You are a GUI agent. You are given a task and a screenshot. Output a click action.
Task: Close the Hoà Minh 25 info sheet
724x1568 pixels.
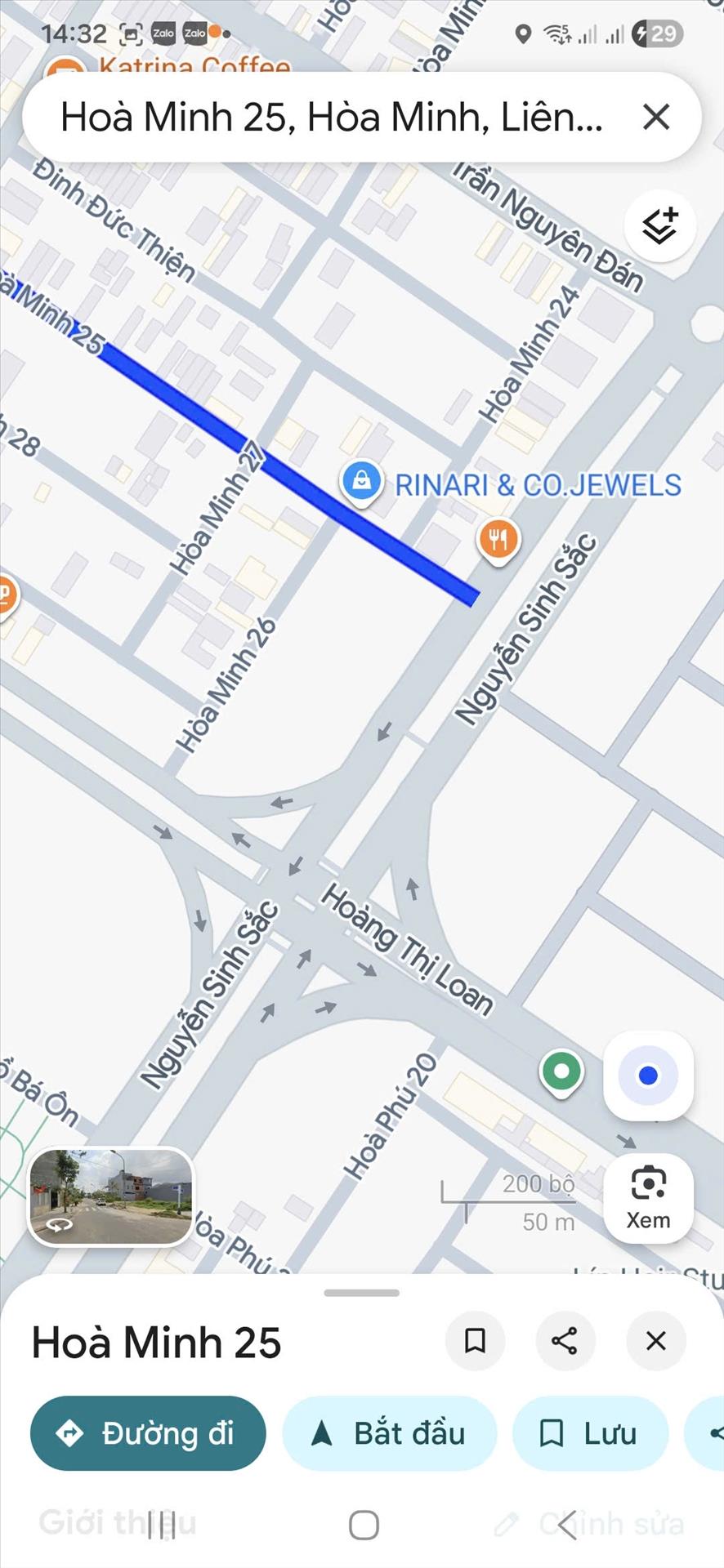[655, 1340]
